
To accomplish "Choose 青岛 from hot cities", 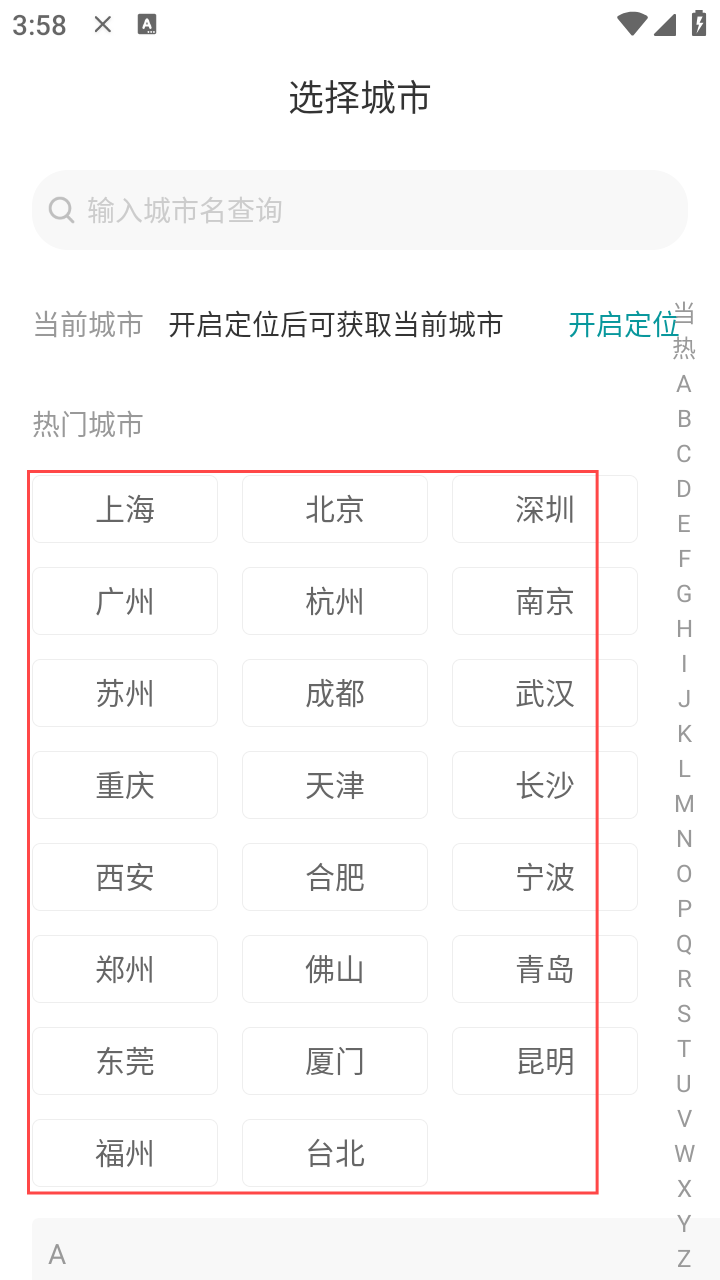I will [545, 970].
